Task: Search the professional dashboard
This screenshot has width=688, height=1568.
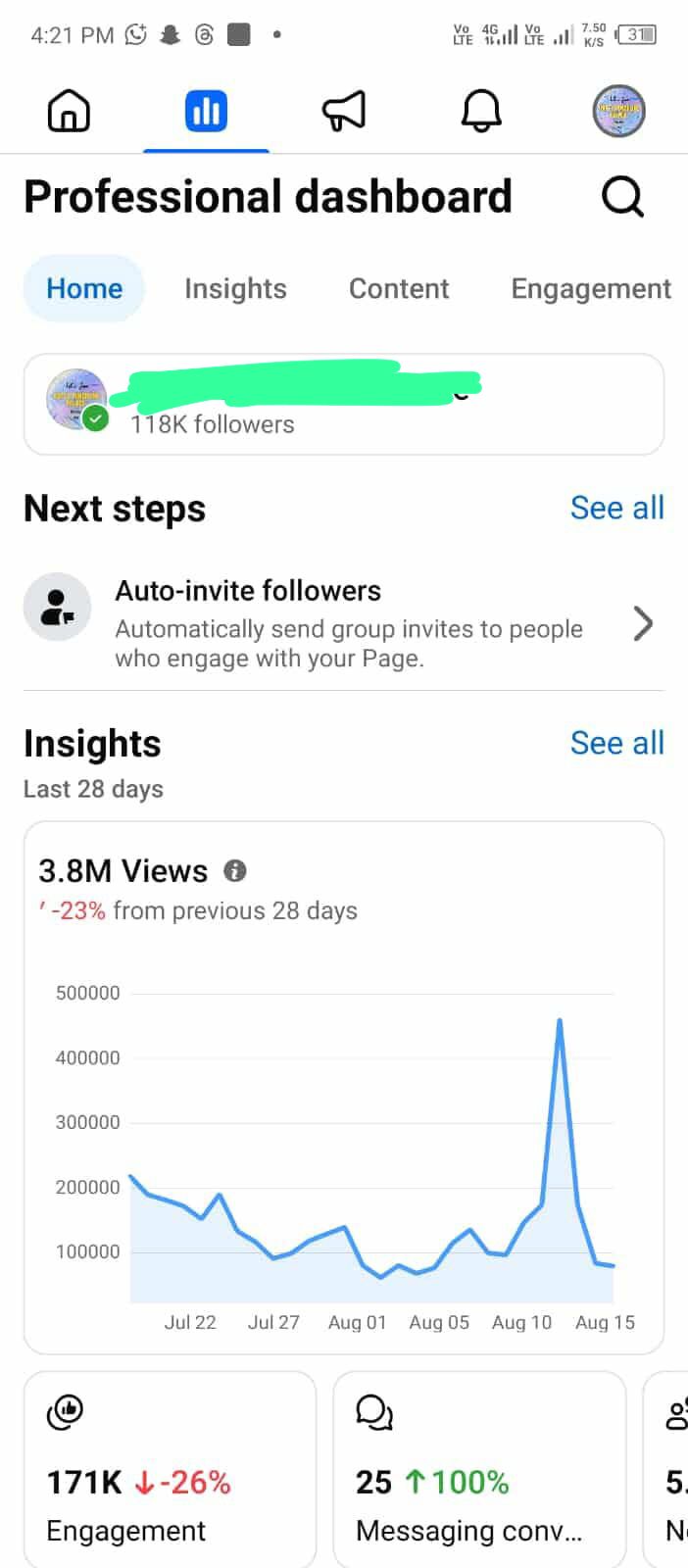Action: (622, 197)
